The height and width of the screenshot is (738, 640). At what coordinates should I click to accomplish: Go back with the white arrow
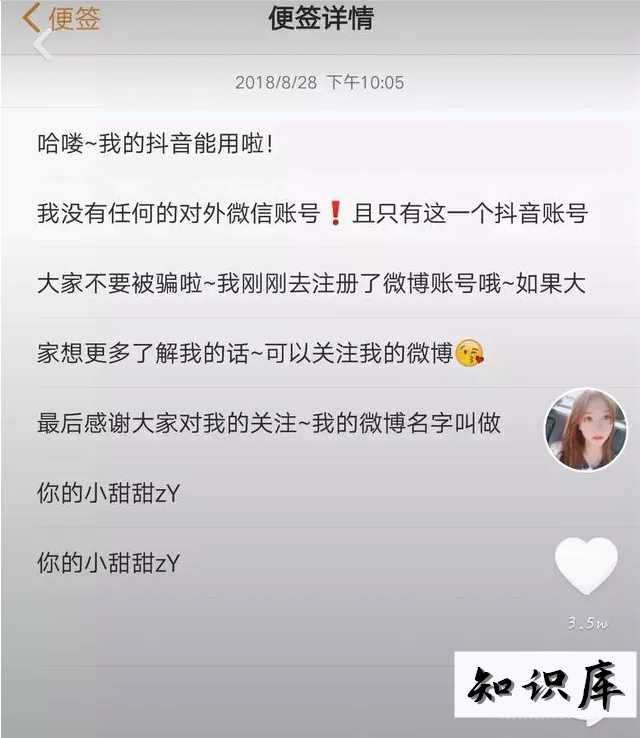tap(43, 45)
